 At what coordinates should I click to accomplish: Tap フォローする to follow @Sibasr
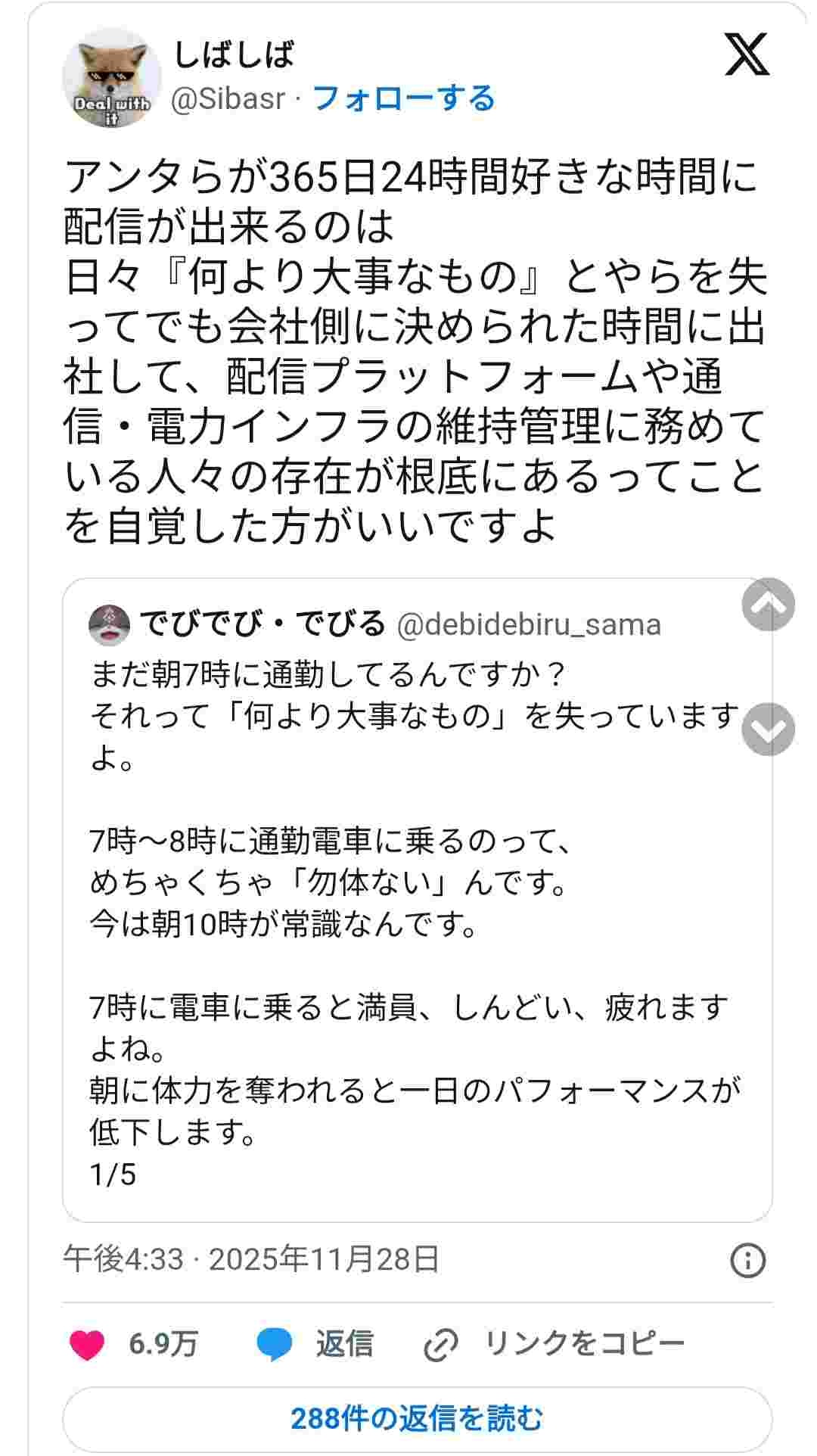point(403,98)
